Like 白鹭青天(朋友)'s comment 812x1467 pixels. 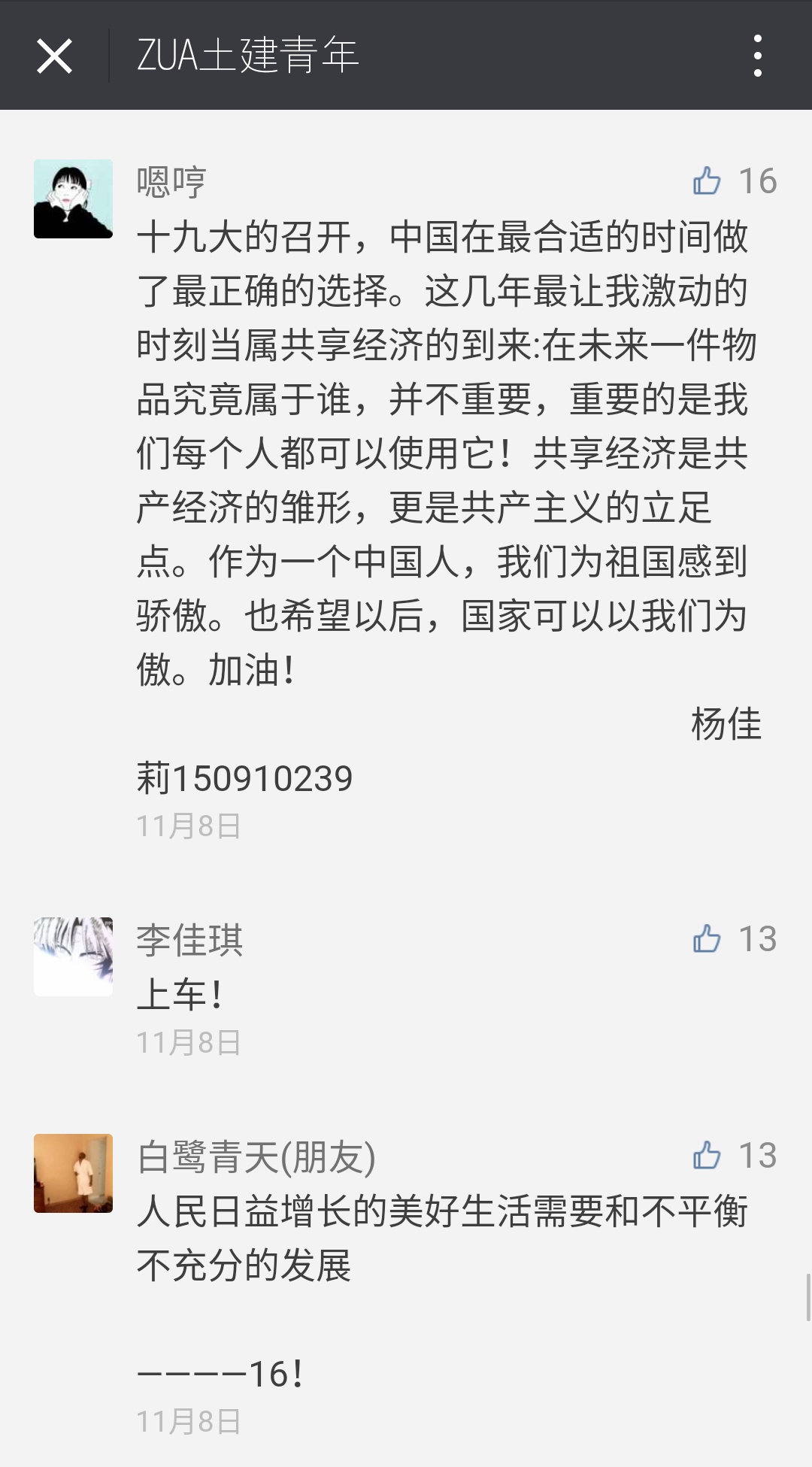pos(707,1156)
